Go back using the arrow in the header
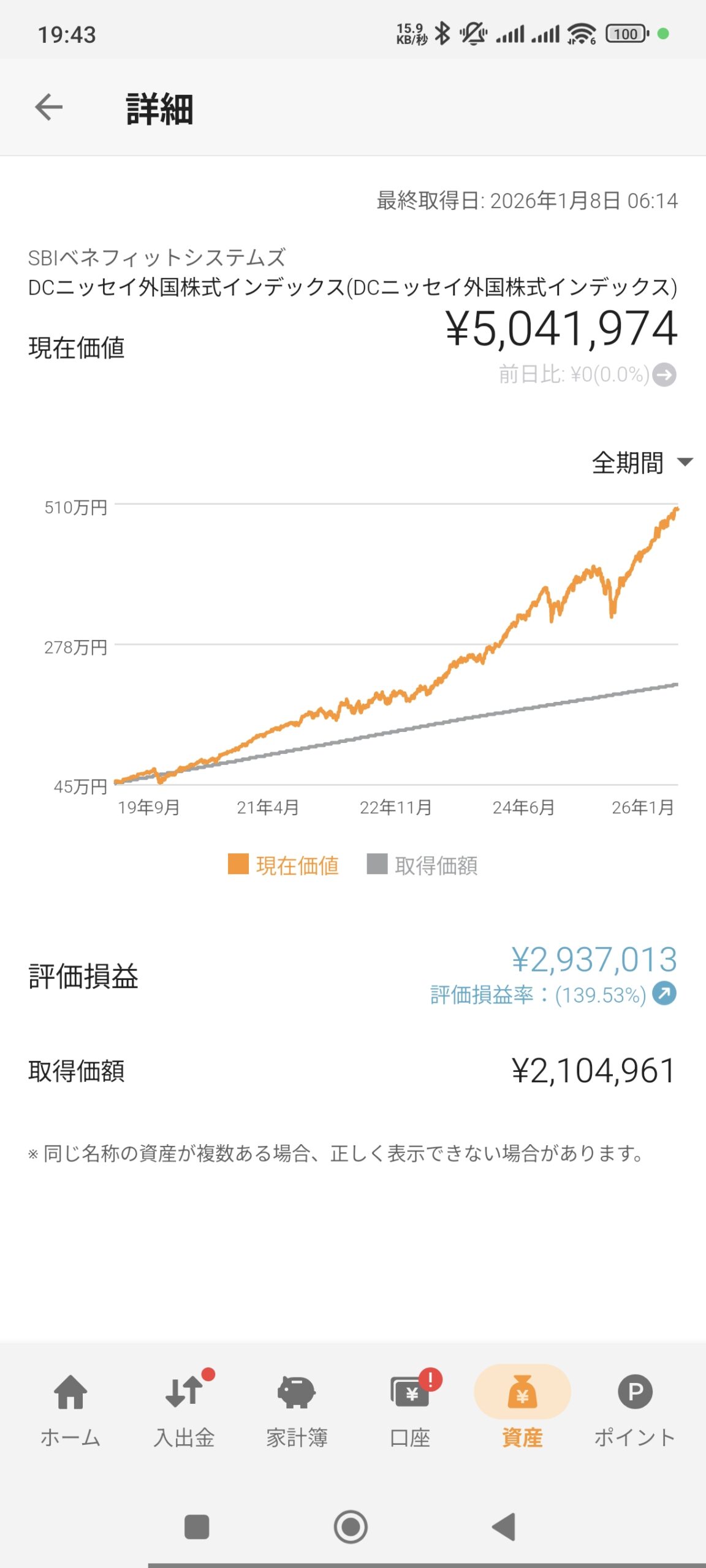Image resolution: width=706 pixels, height=1568 pixels. coord(49,108)
